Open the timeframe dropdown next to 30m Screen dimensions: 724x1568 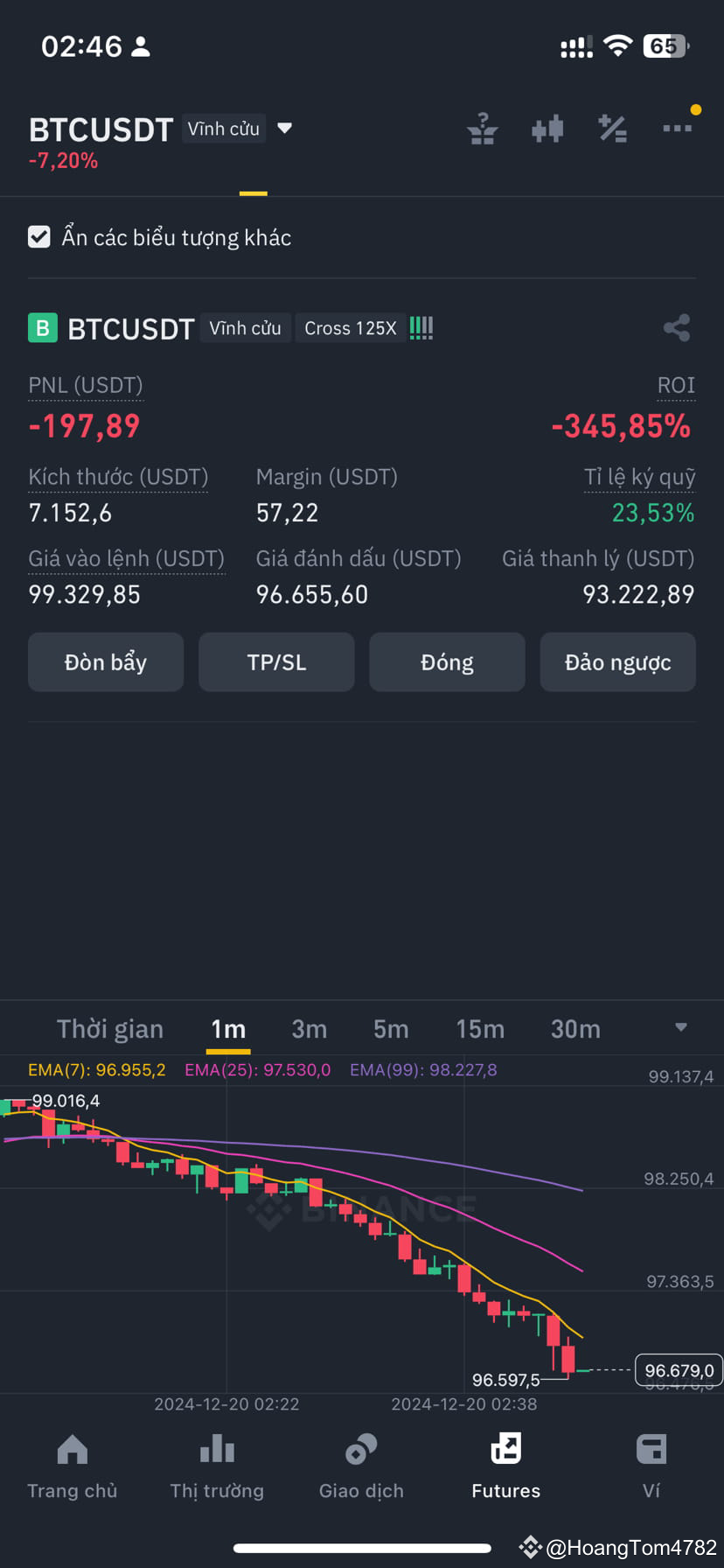coord(681,1029)
